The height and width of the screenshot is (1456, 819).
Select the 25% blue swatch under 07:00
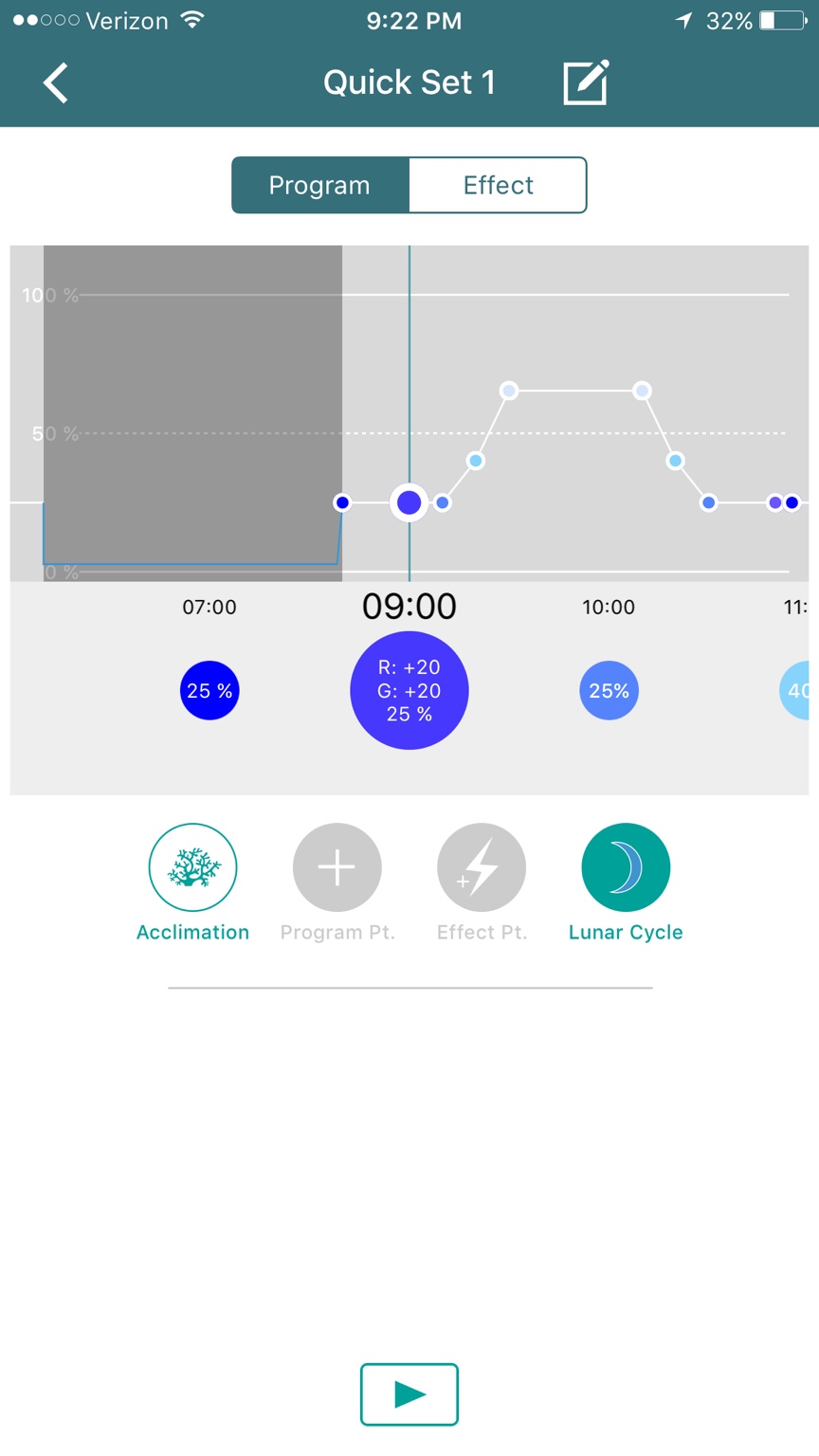point(209,690)
